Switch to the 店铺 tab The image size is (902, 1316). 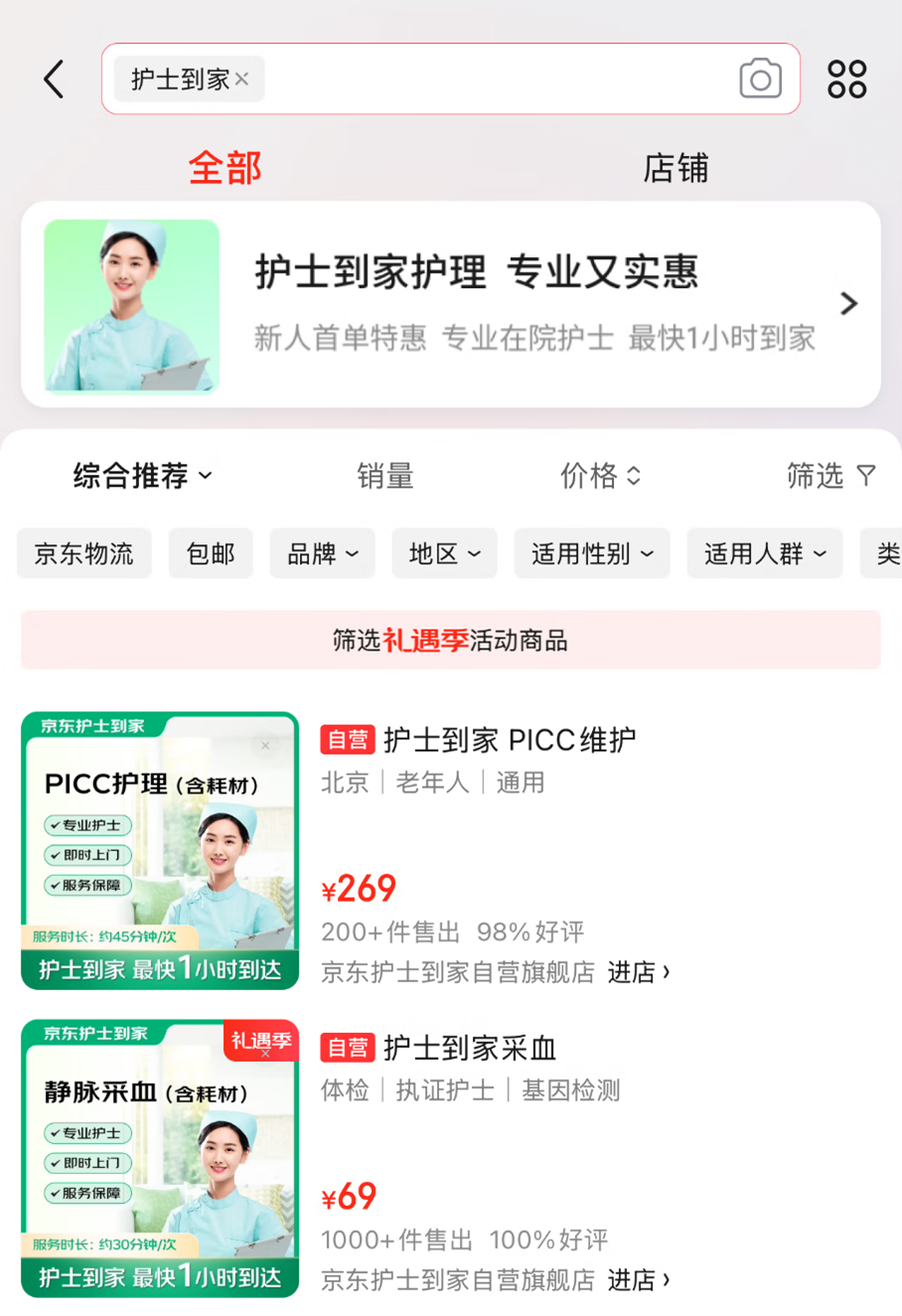(x=676, y=169)
